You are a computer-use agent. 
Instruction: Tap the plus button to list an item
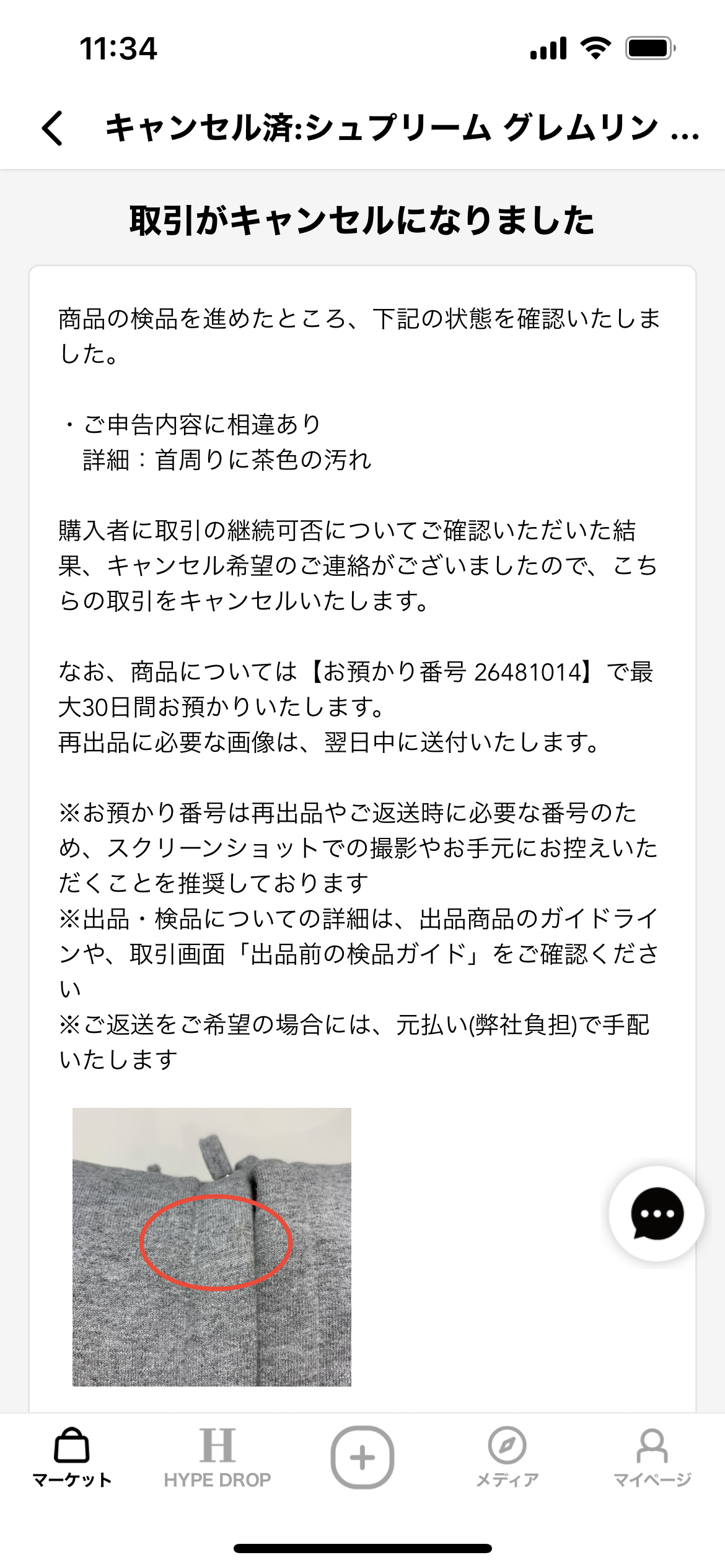click(362, 1457)
